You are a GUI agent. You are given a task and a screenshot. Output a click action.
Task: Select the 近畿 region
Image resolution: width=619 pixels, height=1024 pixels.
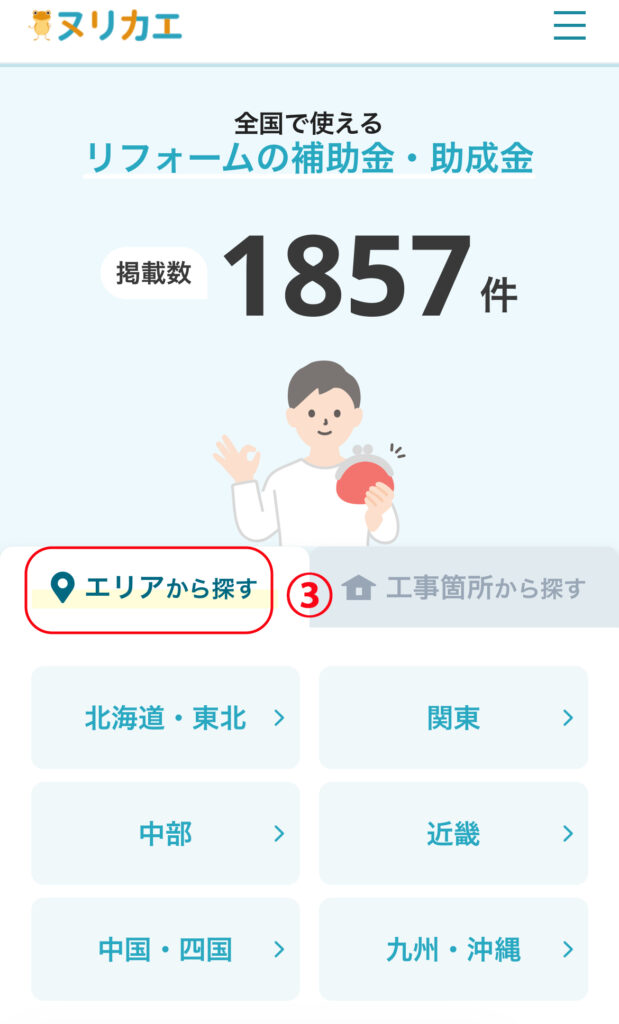point(453,833)
